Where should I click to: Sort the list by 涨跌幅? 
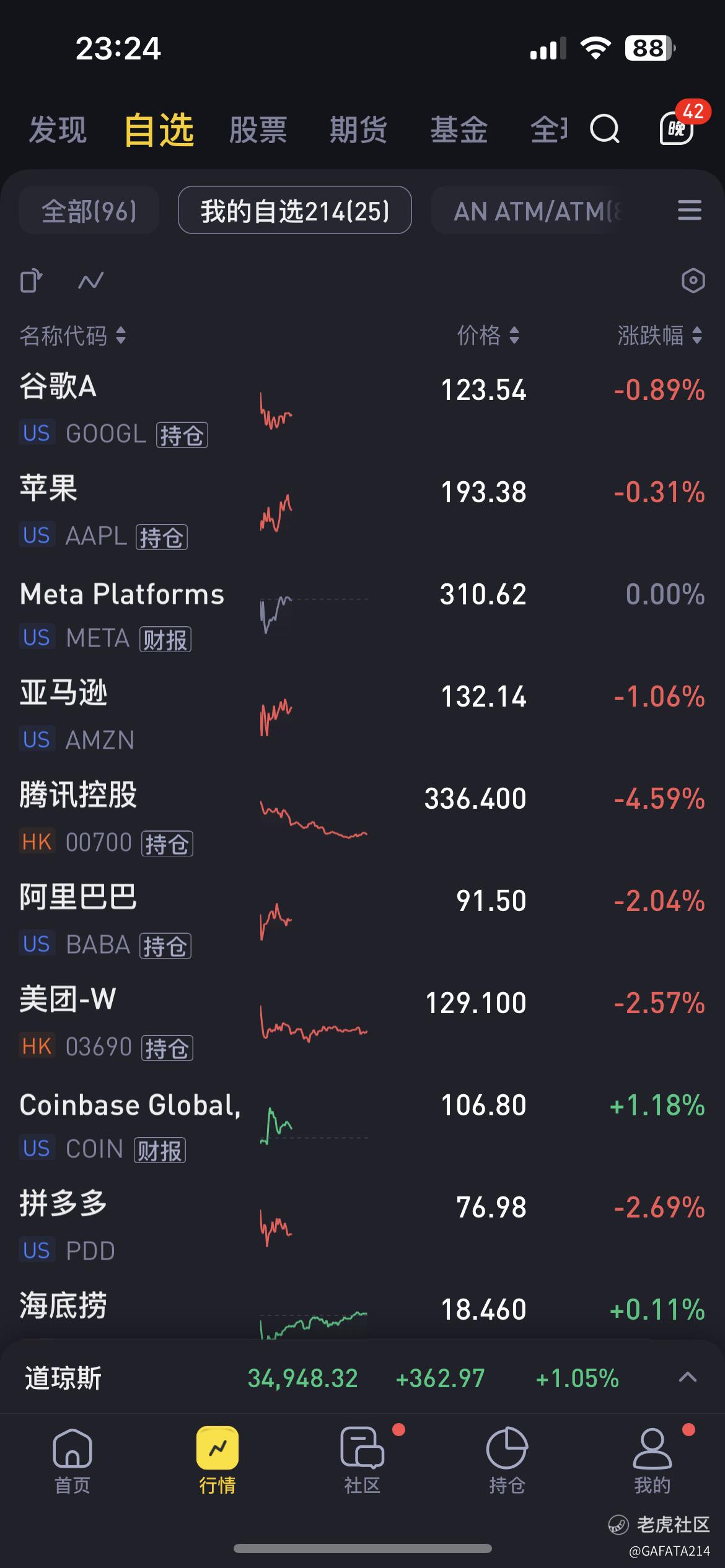point(660,336)
